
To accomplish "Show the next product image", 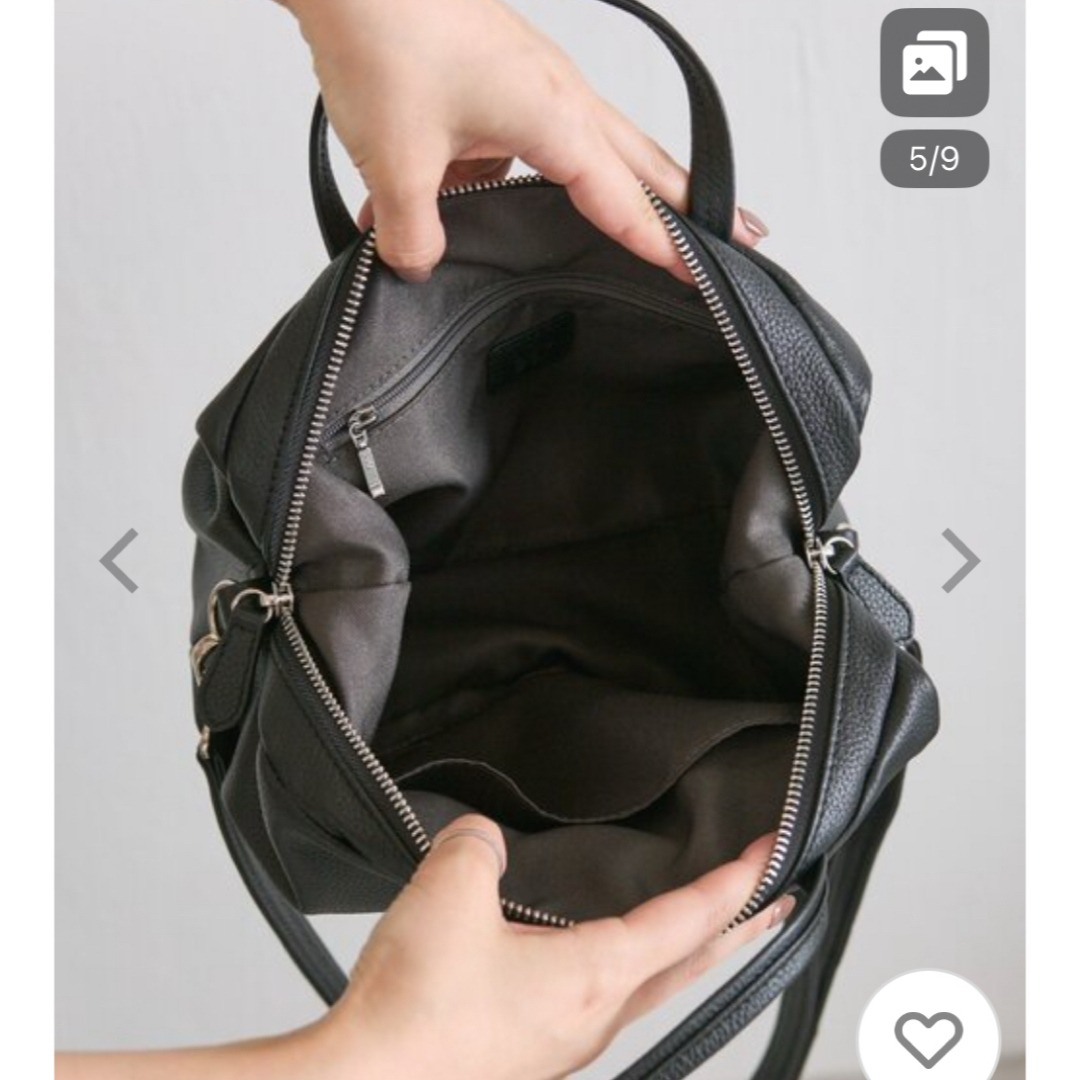I will (960, 561).
